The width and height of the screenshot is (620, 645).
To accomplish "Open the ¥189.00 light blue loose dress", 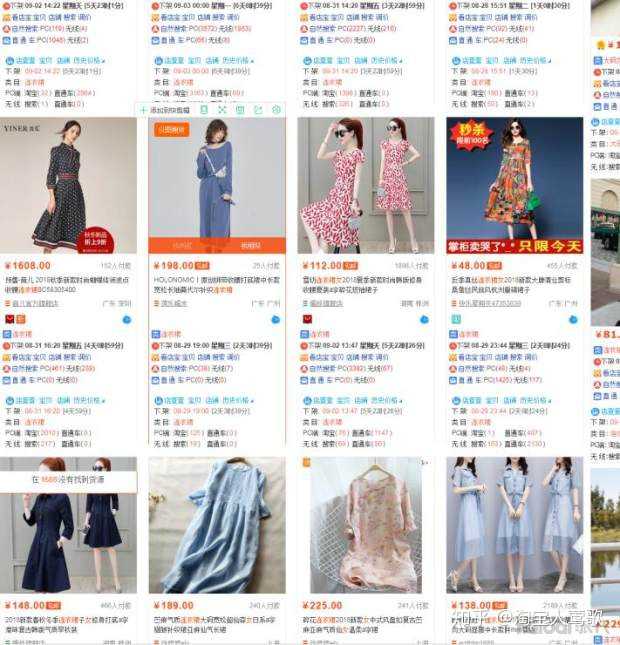I will [x=217, y=525].
